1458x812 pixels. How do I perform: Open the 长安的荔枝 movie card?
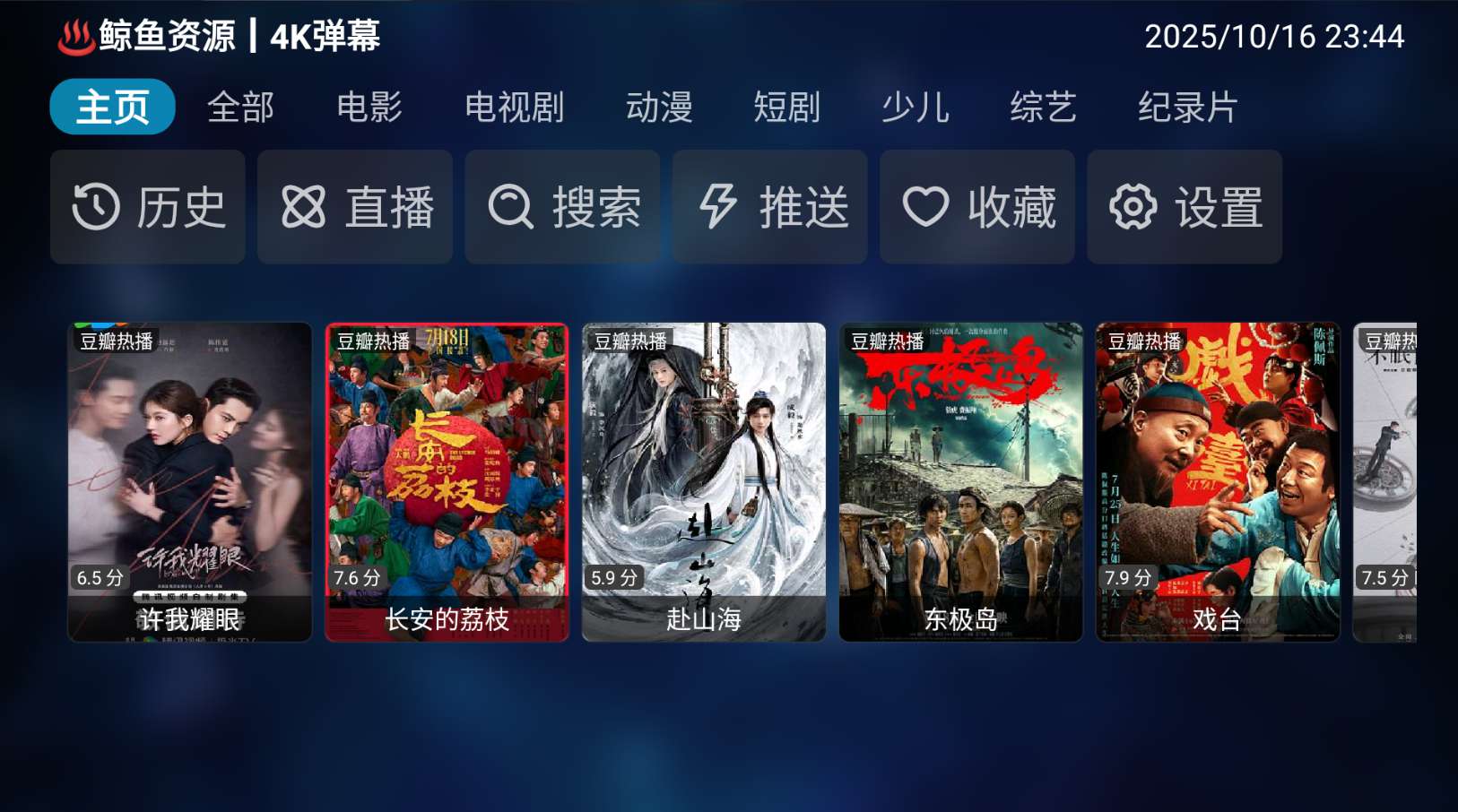(447, 481)
